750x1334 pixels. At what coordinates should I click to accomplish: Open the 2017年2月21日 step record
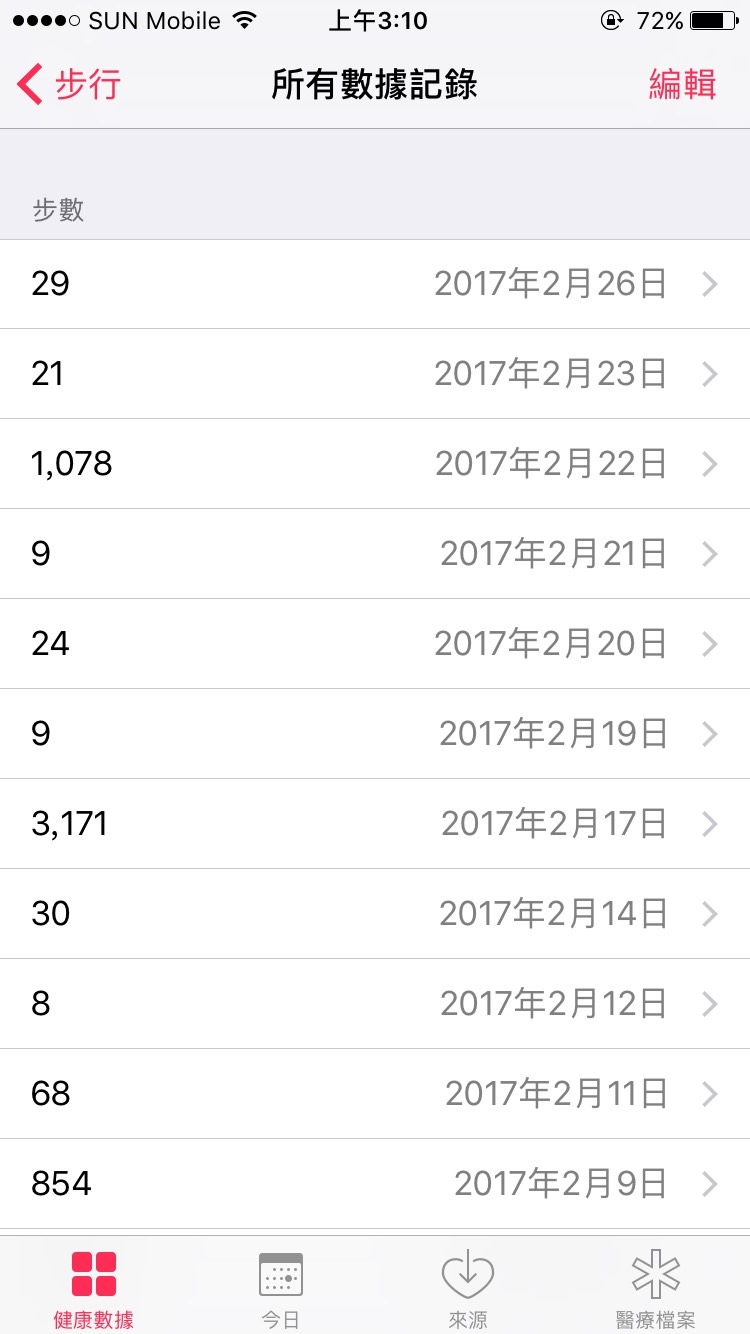click(375, 554)
